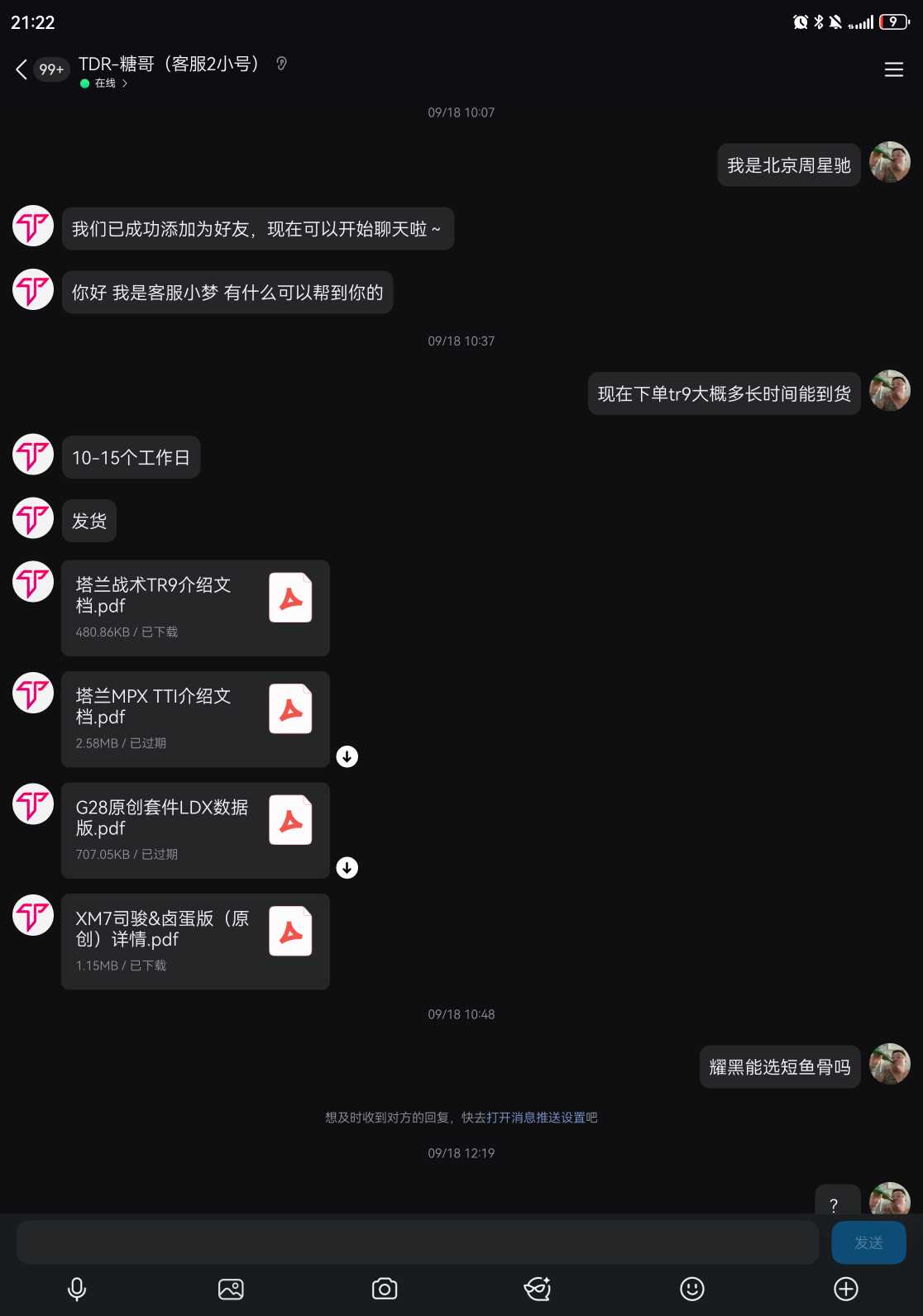View TDR-糖哥 online status details
Screen dimensions: 923x1316
106,83
